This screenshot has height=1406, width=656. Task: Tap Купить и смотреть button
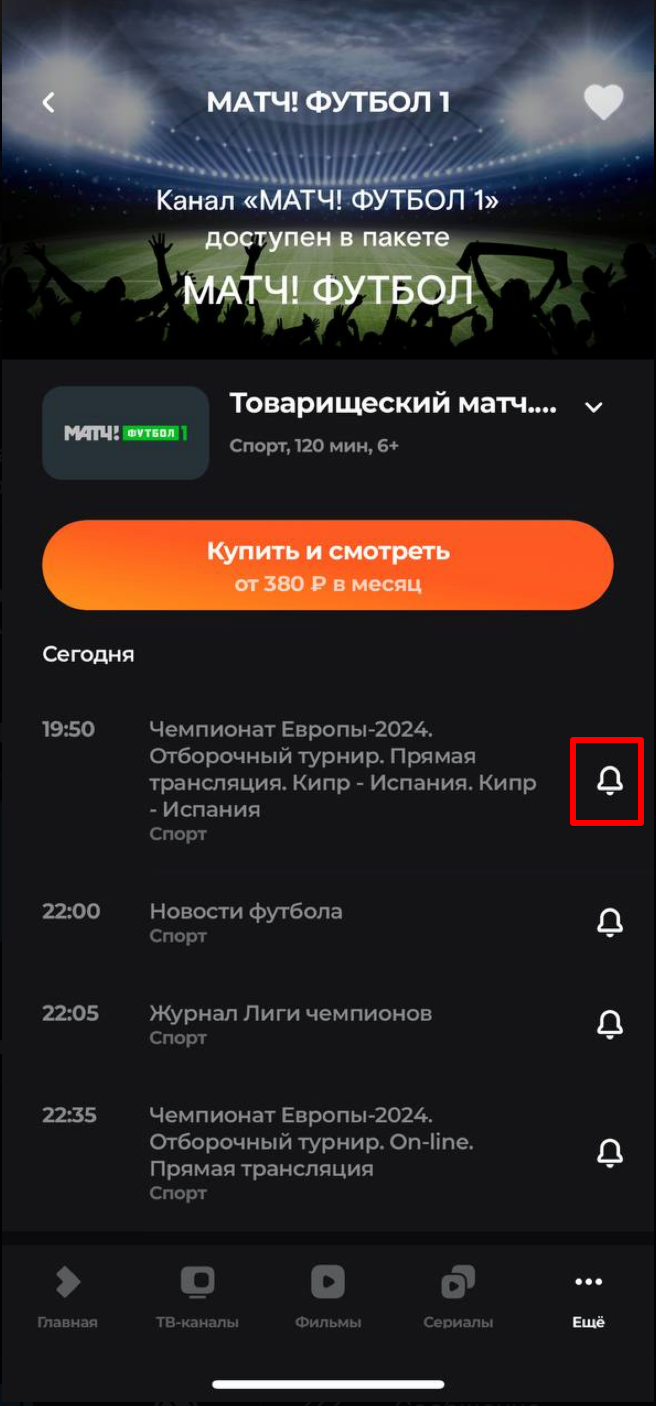327,565
